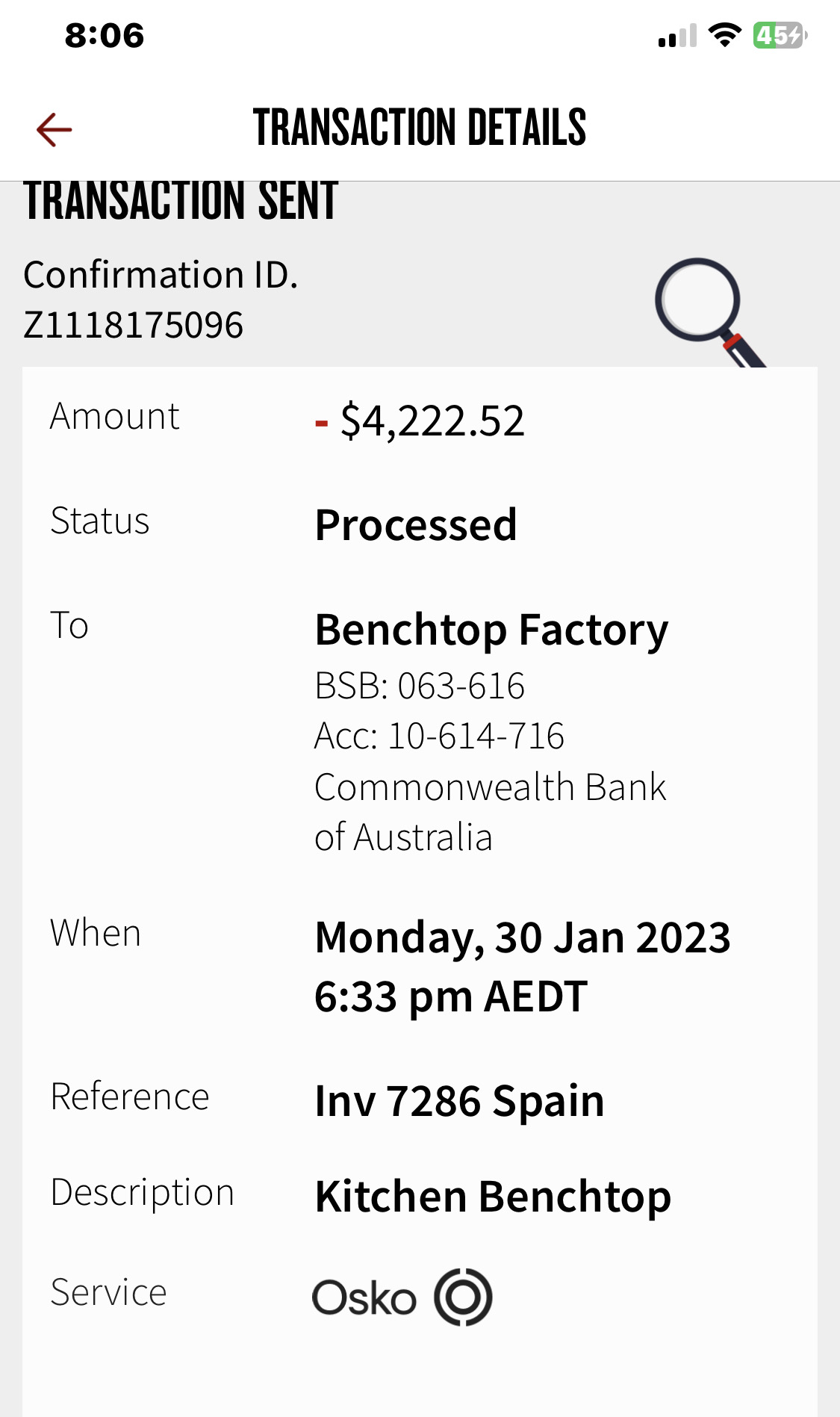The height and width of the screenshot is (1417, 840).
Task: Go back from Transaction Details
Action: coord(55,130)
